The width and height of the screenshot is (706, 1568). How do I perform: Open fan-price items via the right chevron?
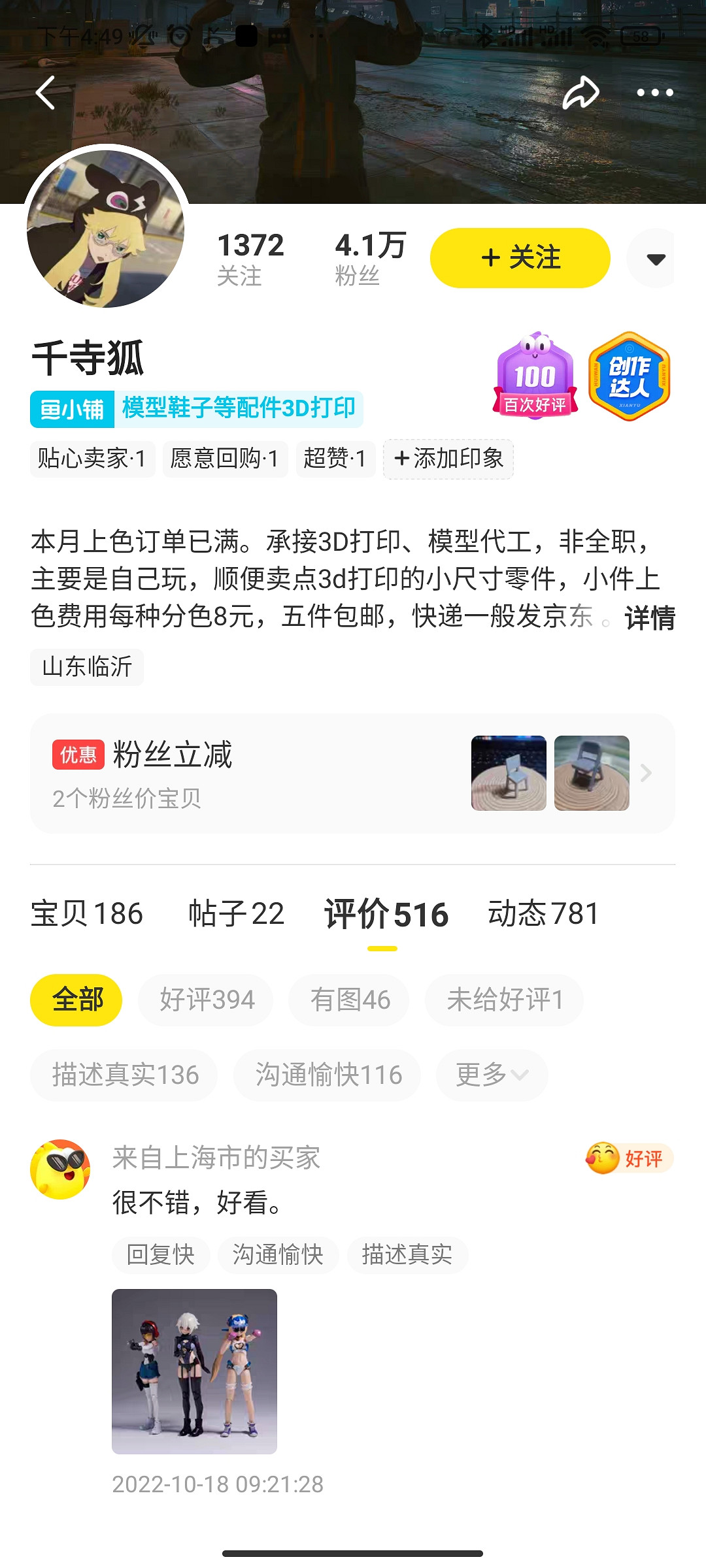(x=646, y=773)
